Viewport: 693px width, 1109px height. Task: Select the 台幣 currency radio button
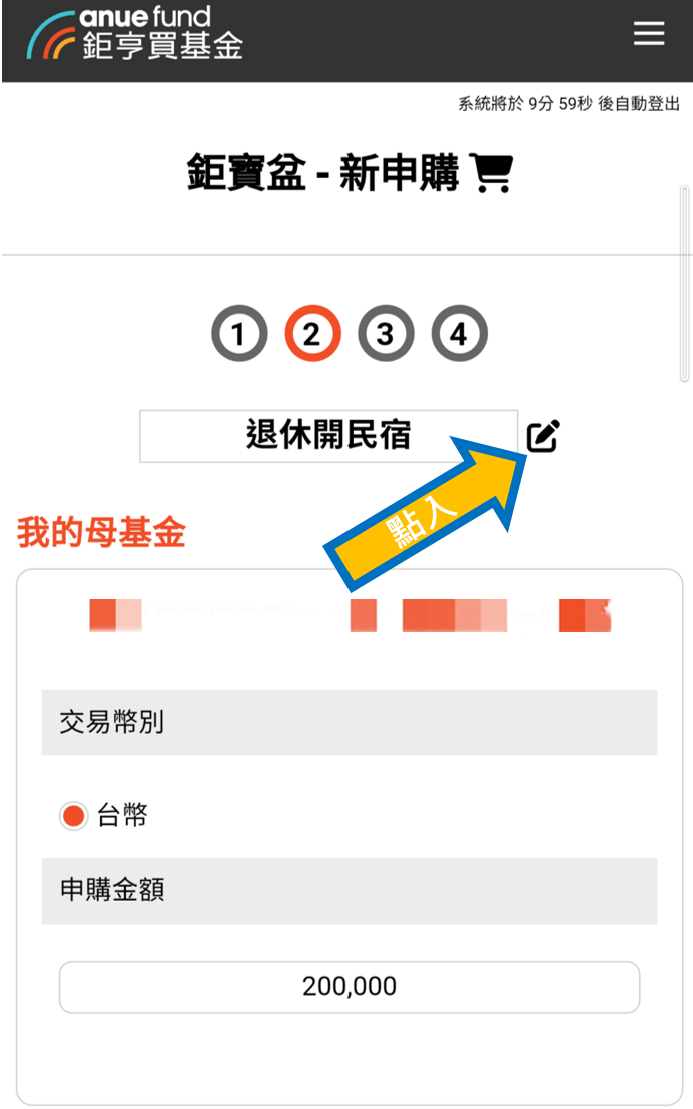(72, 816)
